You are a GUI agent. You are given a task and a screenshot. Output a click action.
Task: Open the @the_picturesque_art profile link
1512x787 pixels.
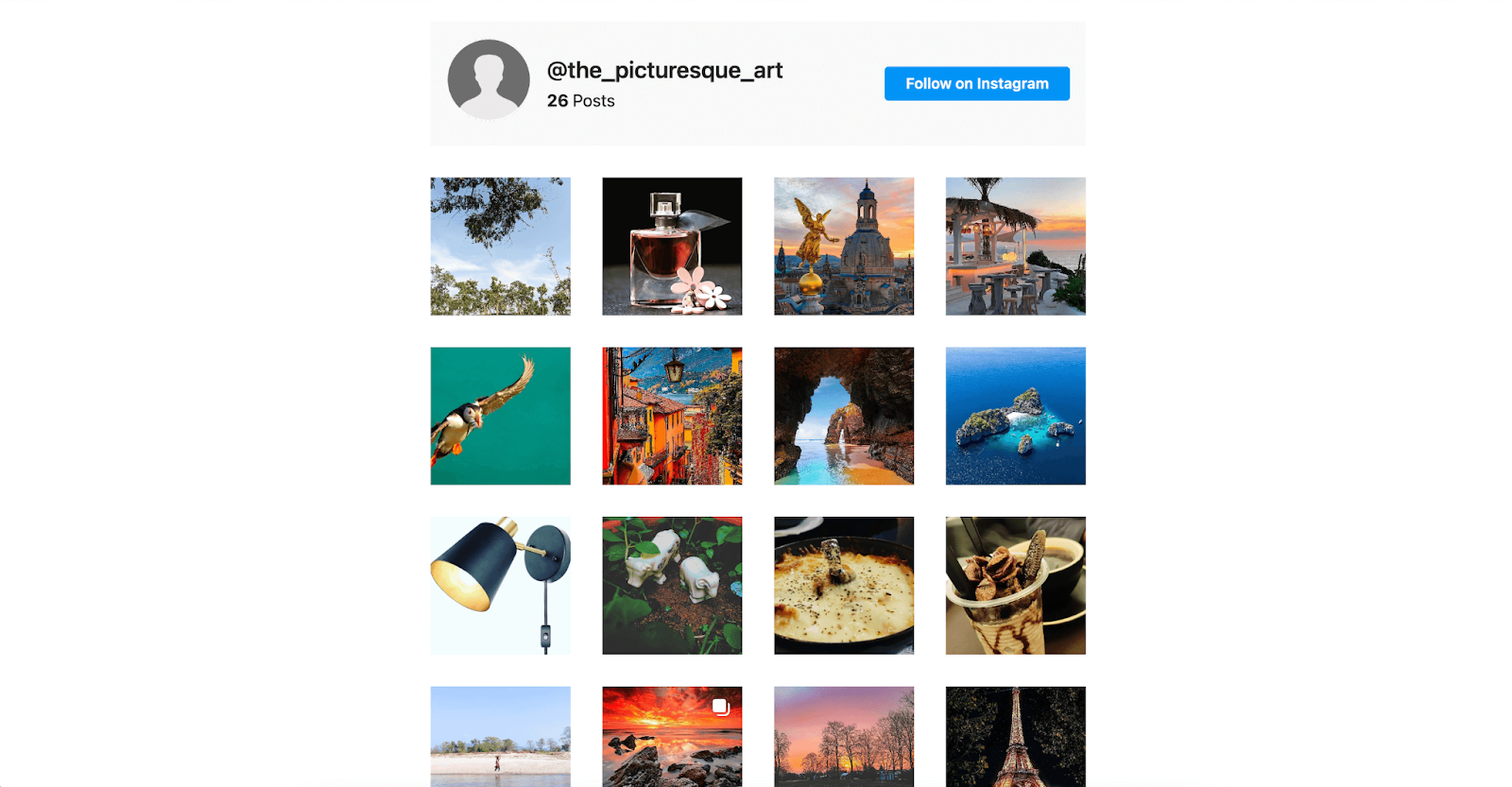tap(664, 70)
